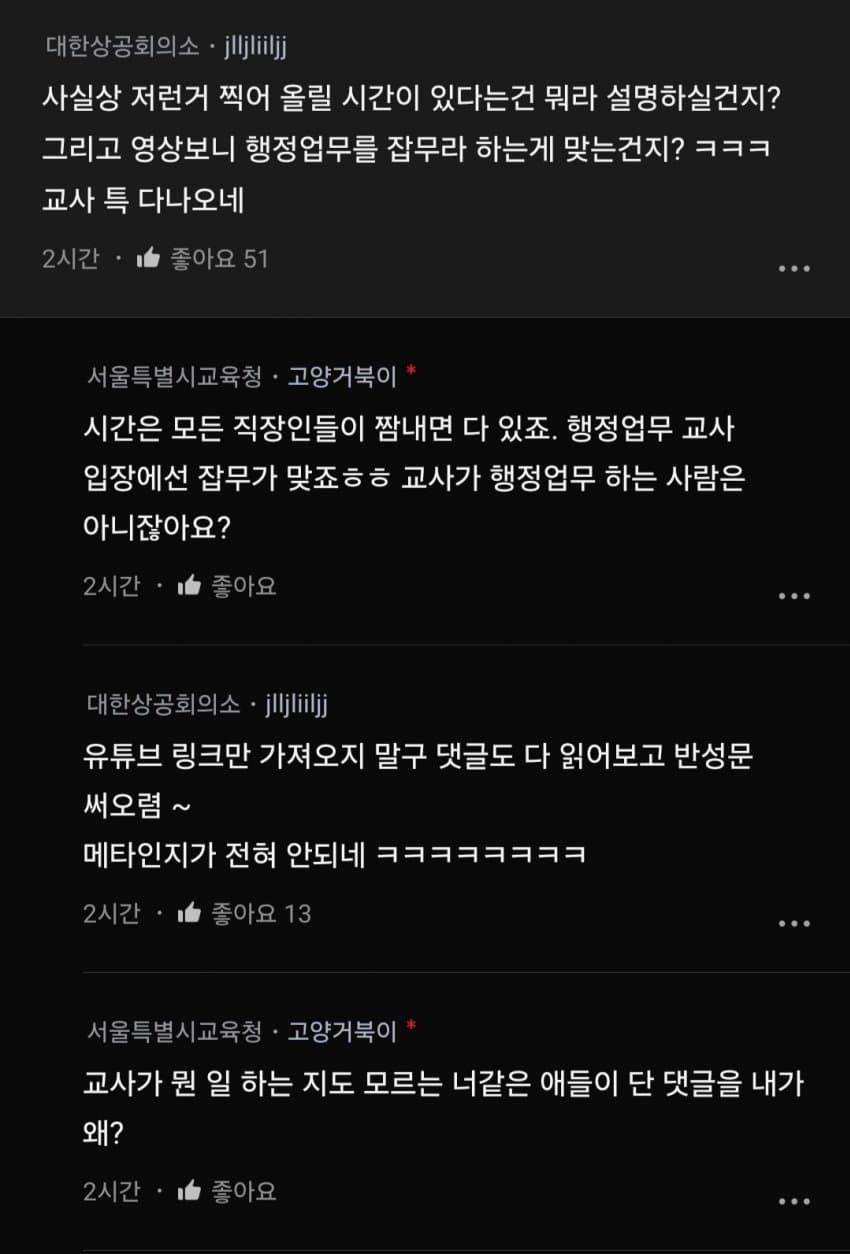
Task: Click the ellipsis icon on 고양거북이's first reply
Action: (795, 595)
